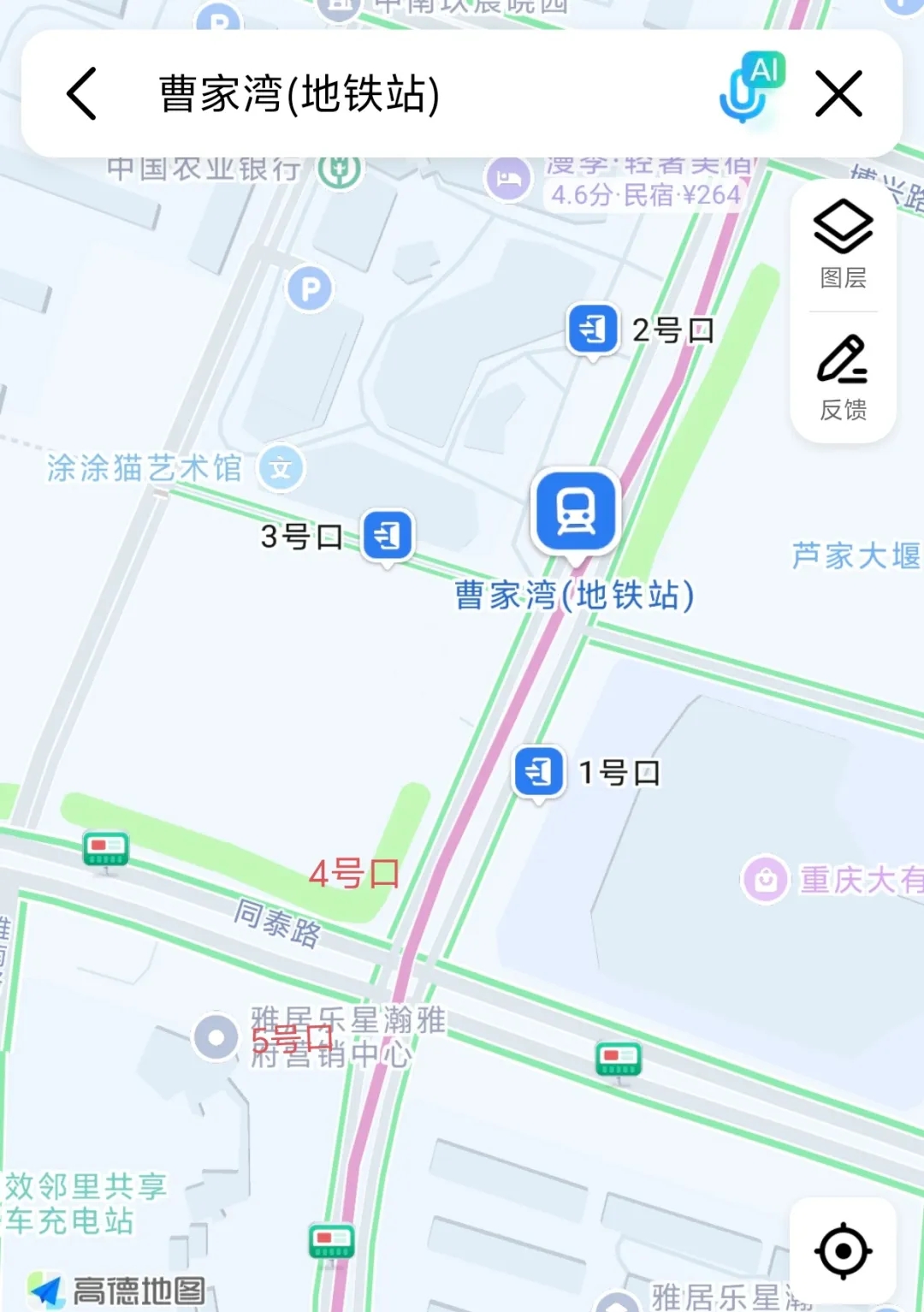
Task: Clear the search with the X
Action: tap(838, 94)
